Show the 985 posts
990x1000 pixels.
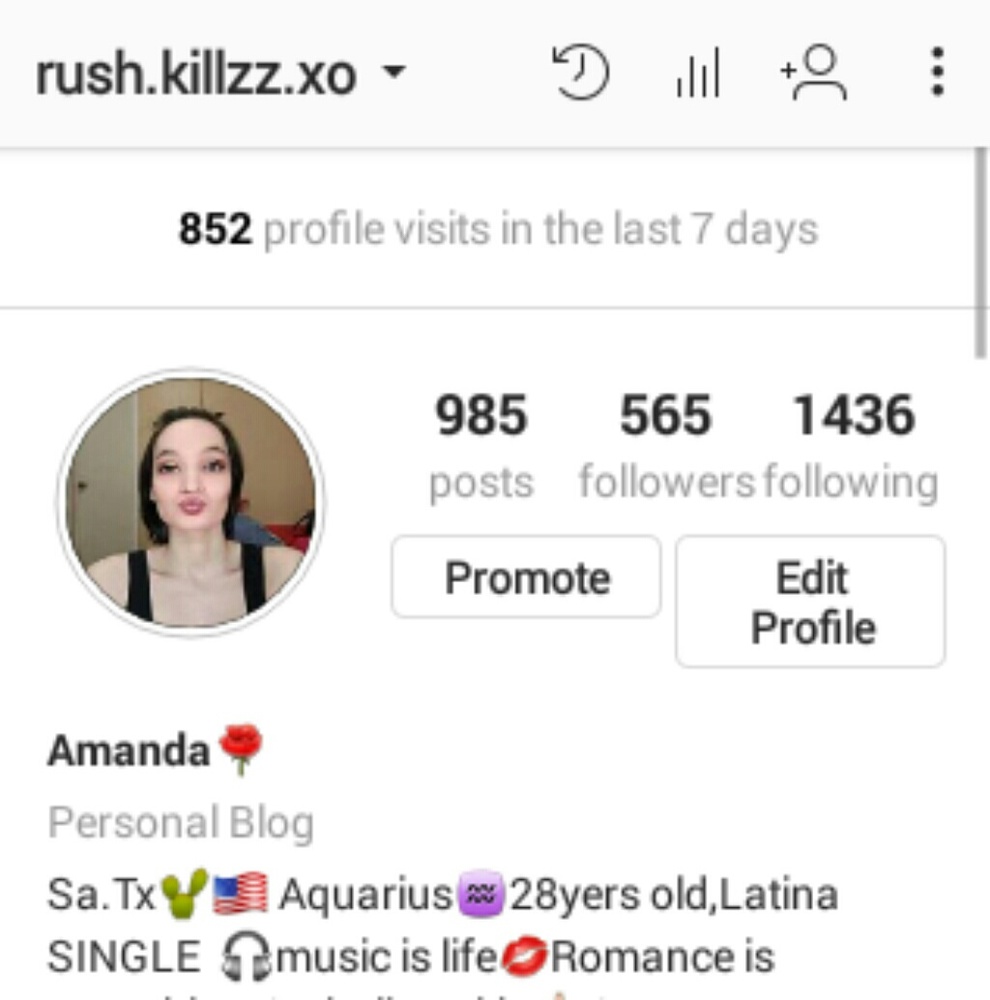click(481, 445)
